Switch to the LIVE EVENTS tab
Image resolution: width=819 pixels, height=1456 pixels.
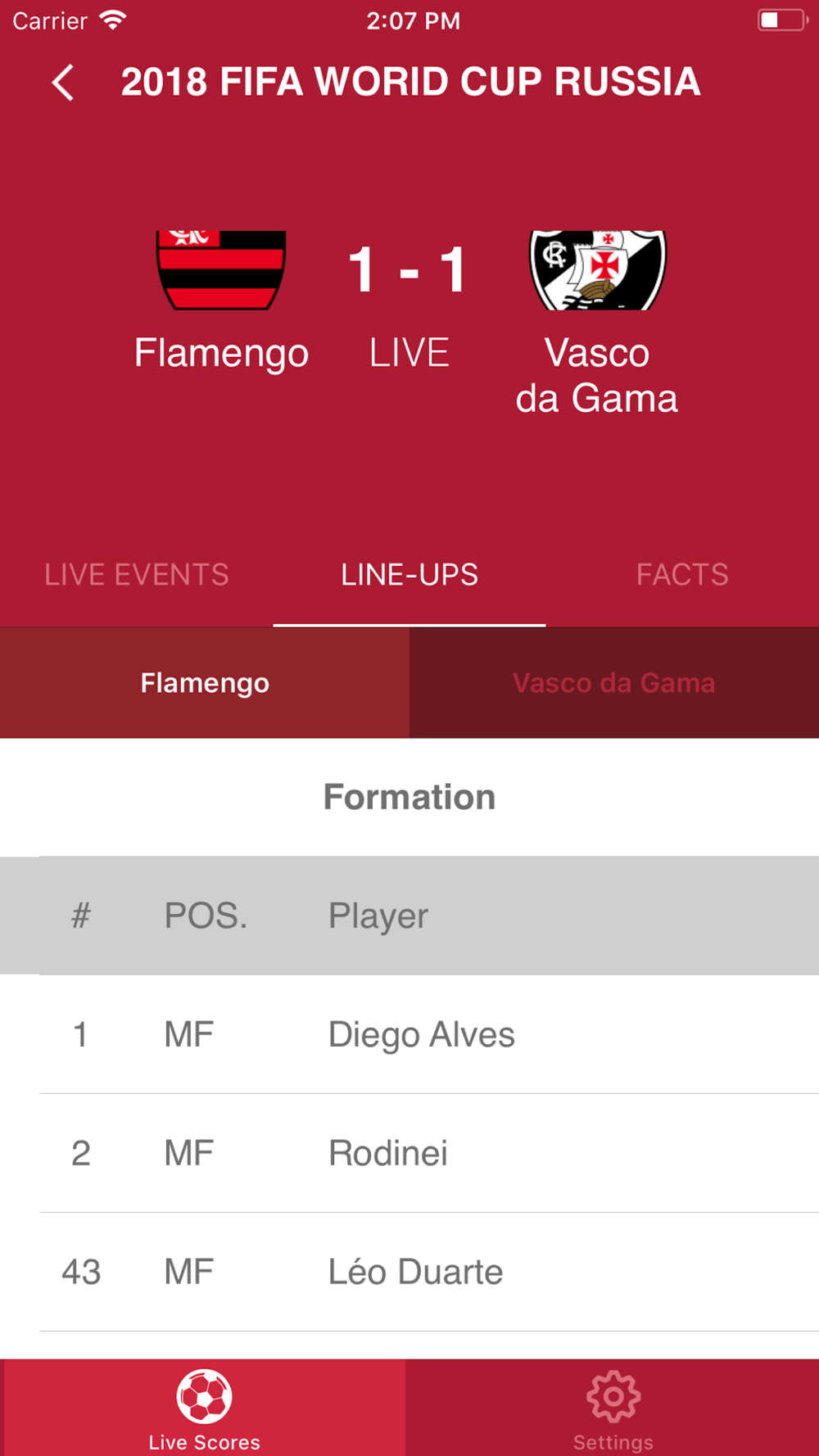(137, 575)
